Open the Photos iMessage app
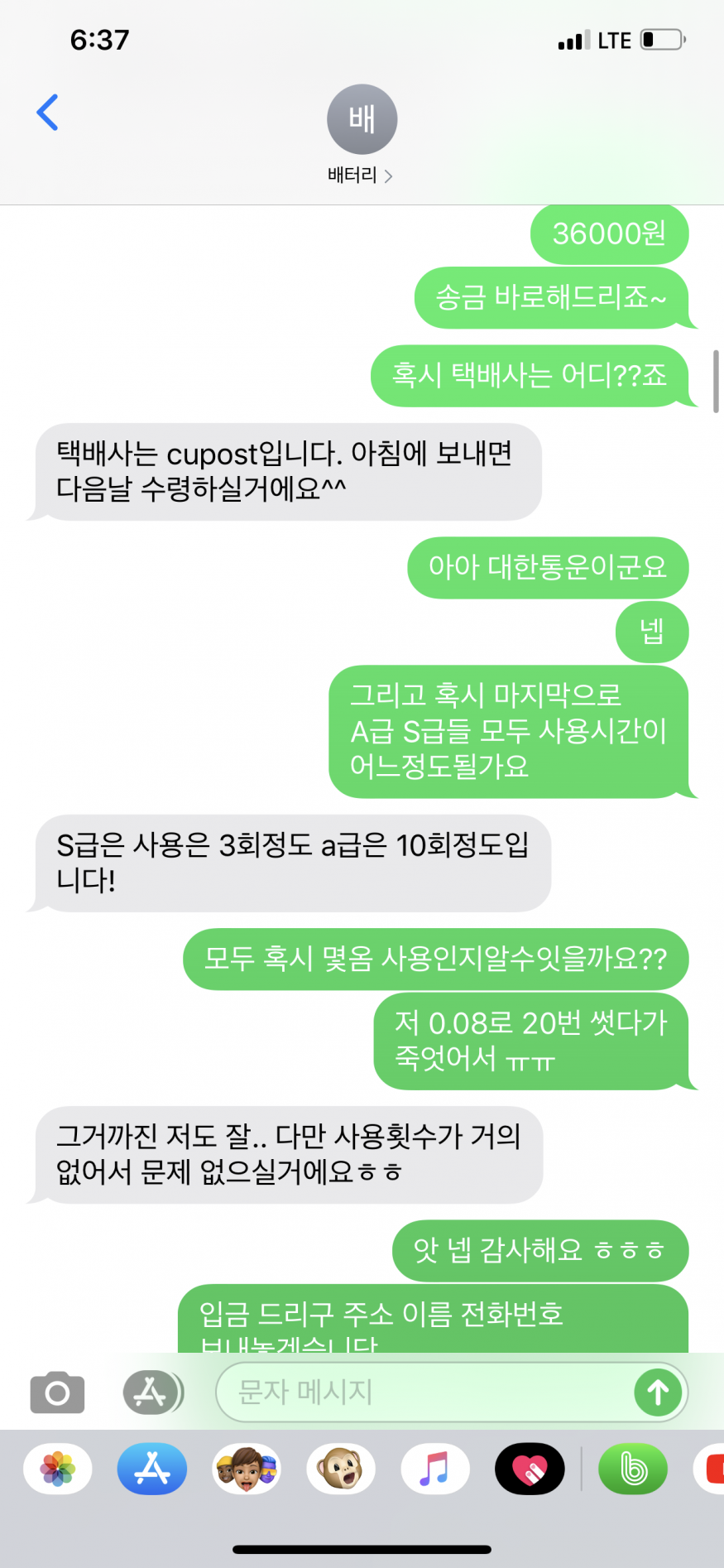The height and width of the screenshot is (1568, 724). [x=58, y=1469]
